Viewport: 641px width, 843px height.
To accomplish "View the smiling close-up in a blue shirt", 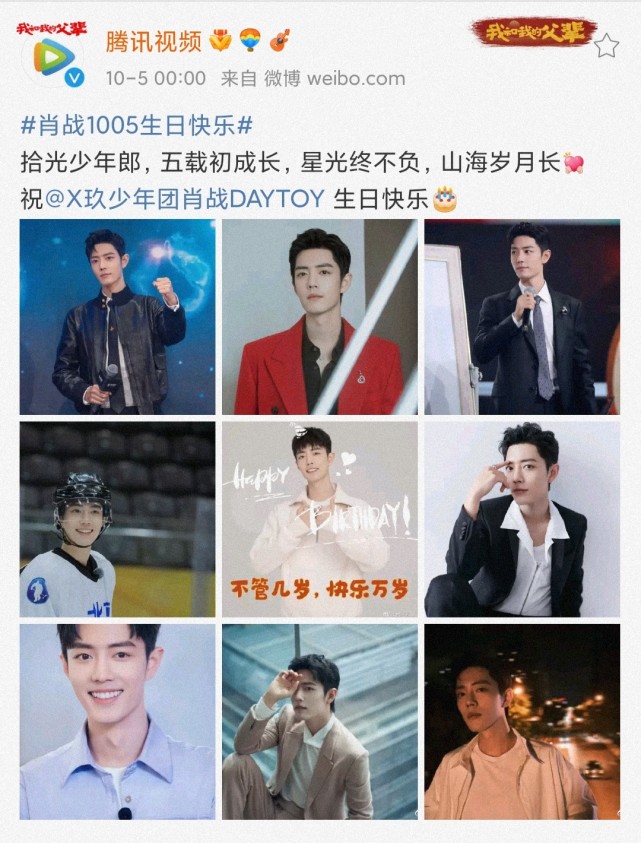I will pos(117,721).
